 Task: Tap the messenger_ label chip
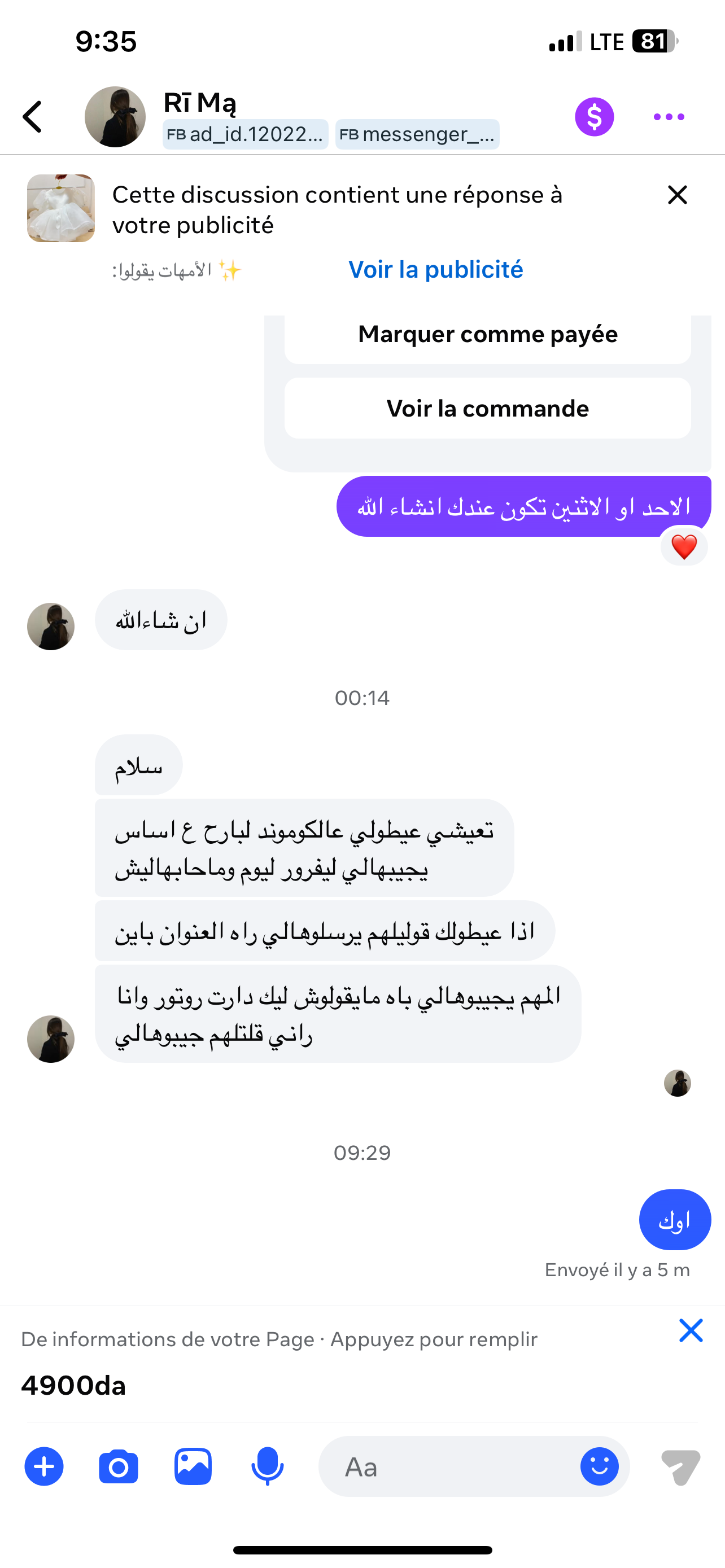coord(417,134)
